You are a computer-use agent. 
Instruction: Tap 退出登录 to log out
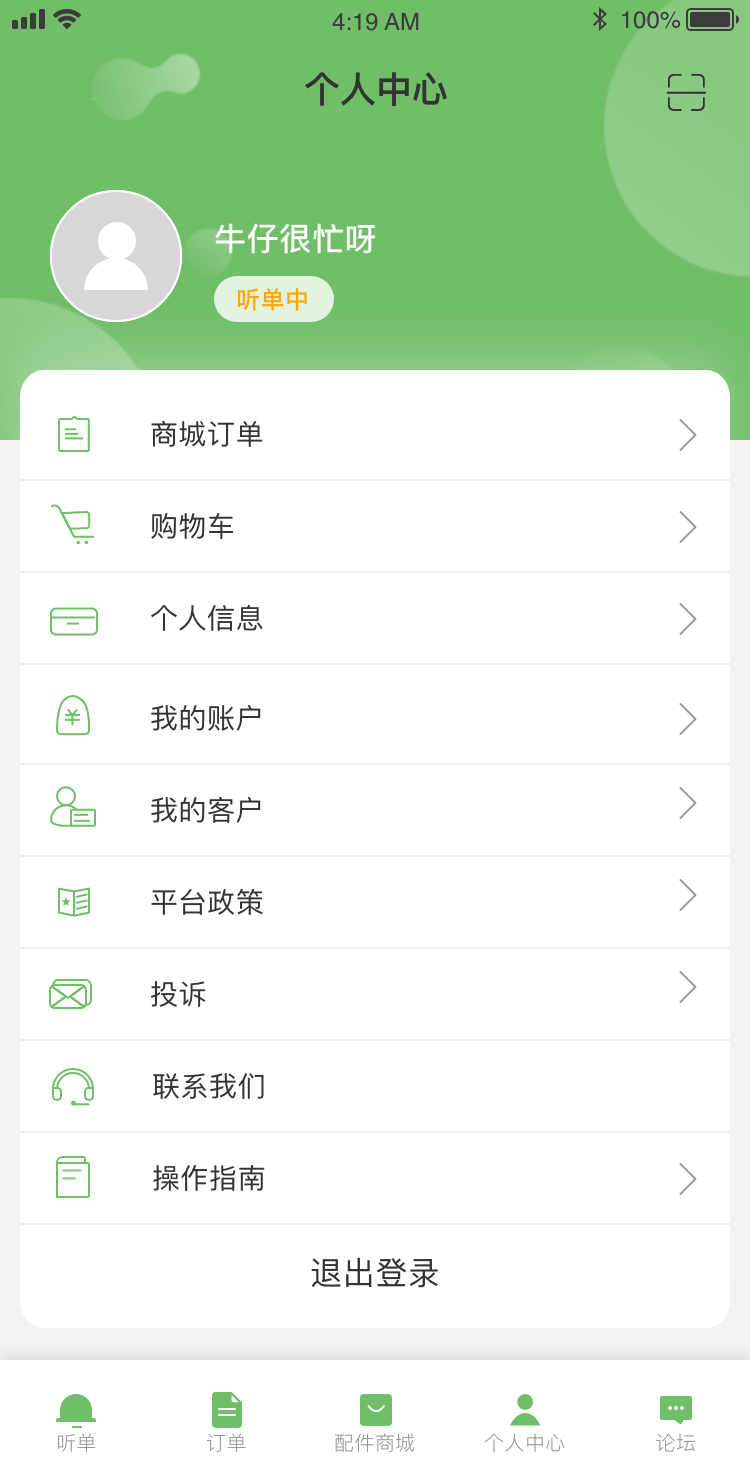coord(375,1273)
